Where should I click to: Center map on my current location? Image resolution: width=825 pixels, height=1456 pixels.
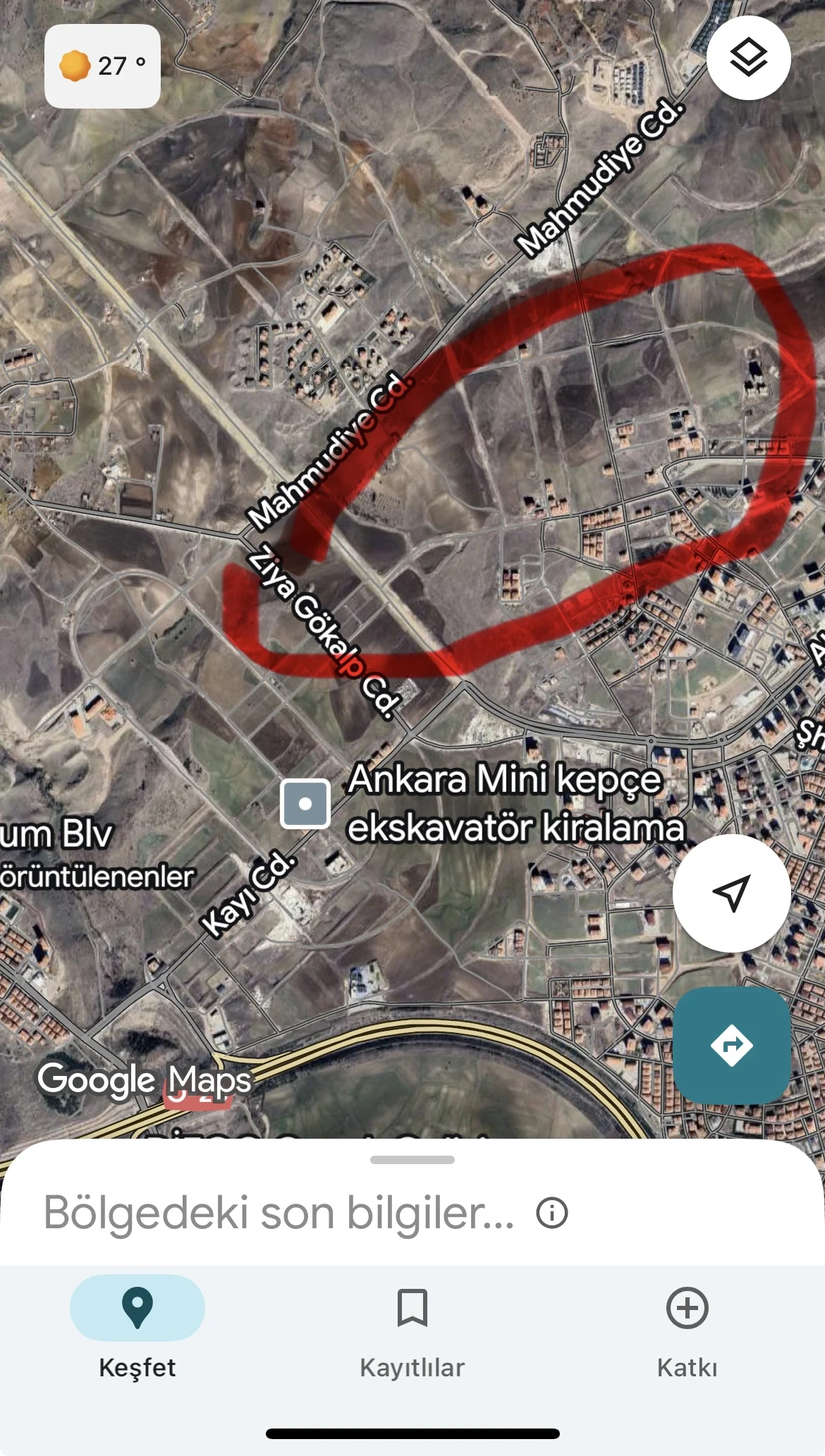click(x=731, y=893)
